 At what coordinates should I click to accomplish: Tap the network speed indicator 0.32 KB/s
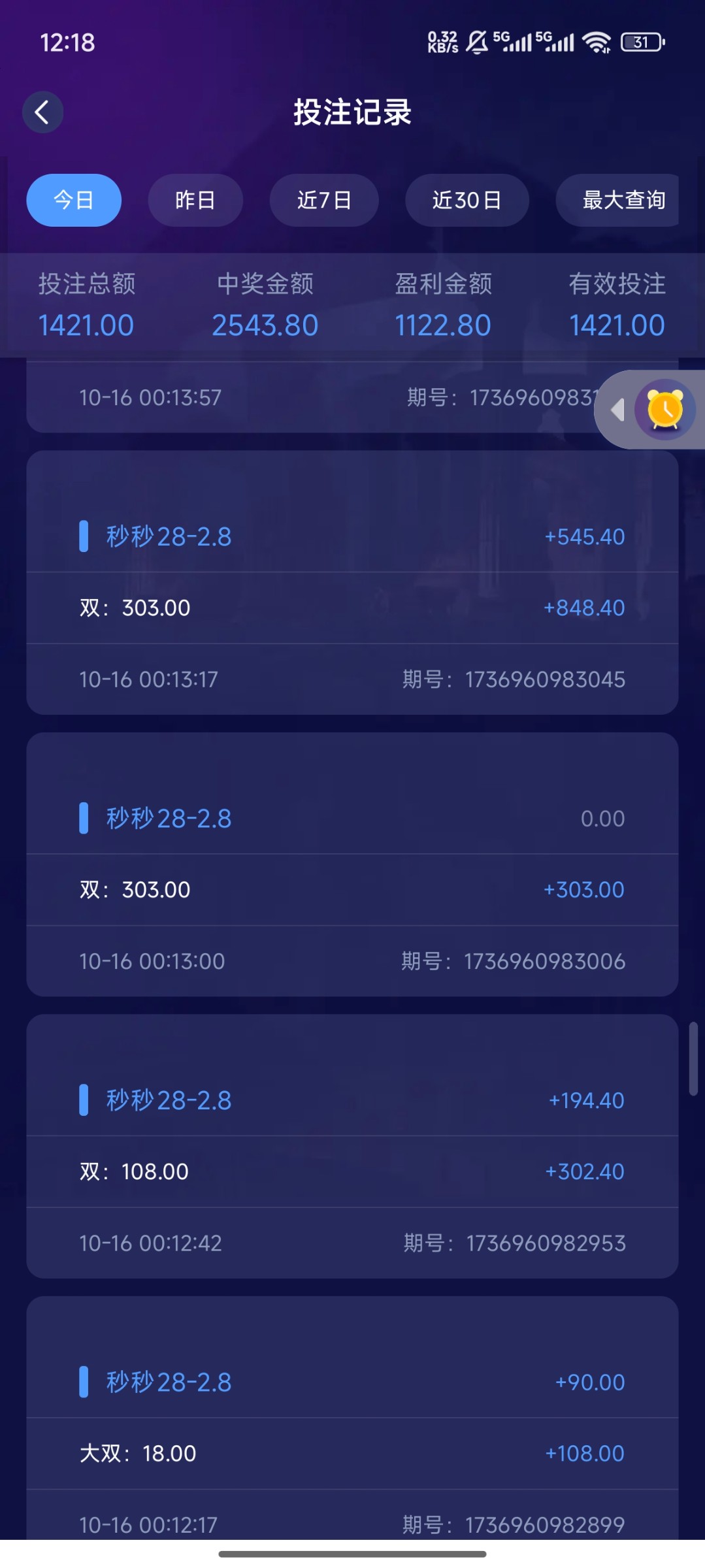pos(442,41)
